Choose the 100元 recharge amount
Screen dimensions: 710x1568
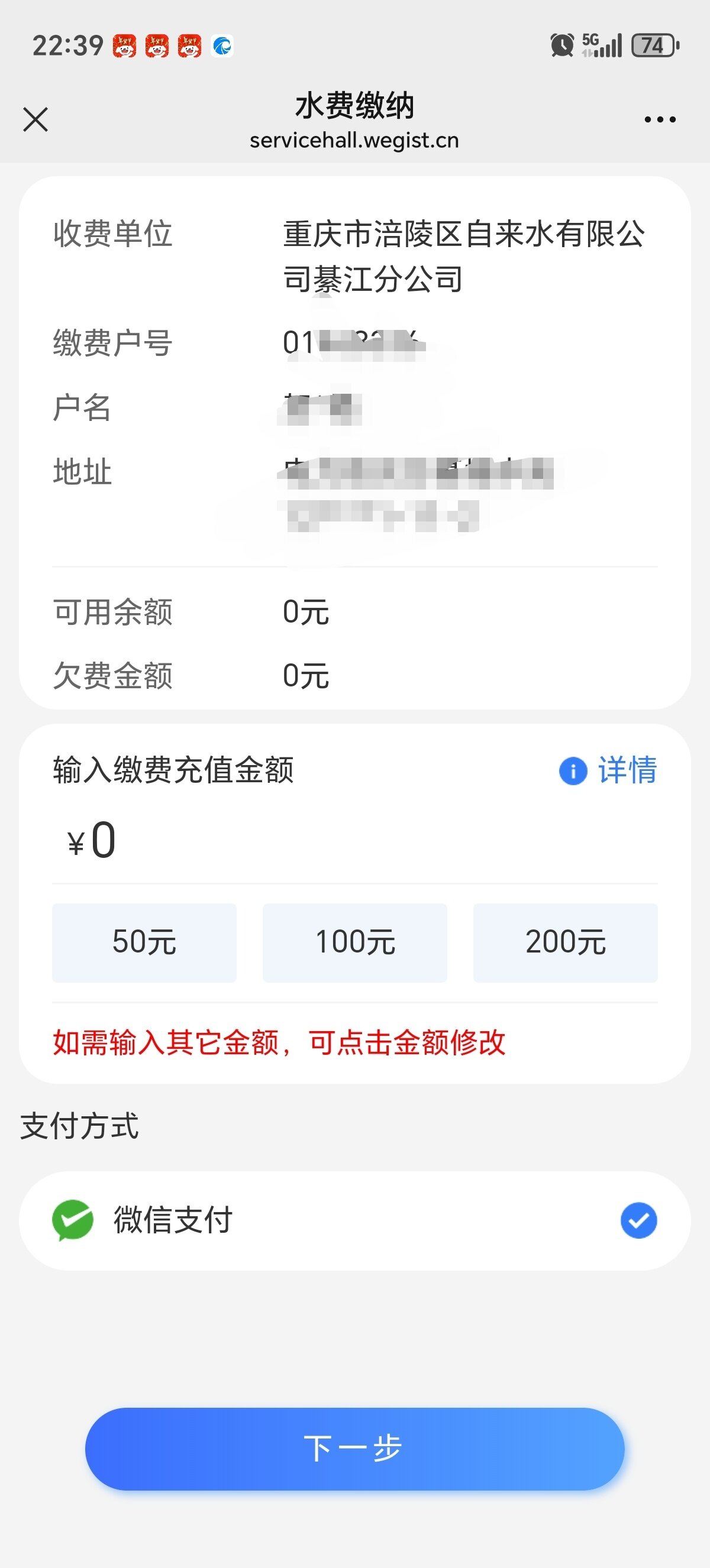coord(355,942)
